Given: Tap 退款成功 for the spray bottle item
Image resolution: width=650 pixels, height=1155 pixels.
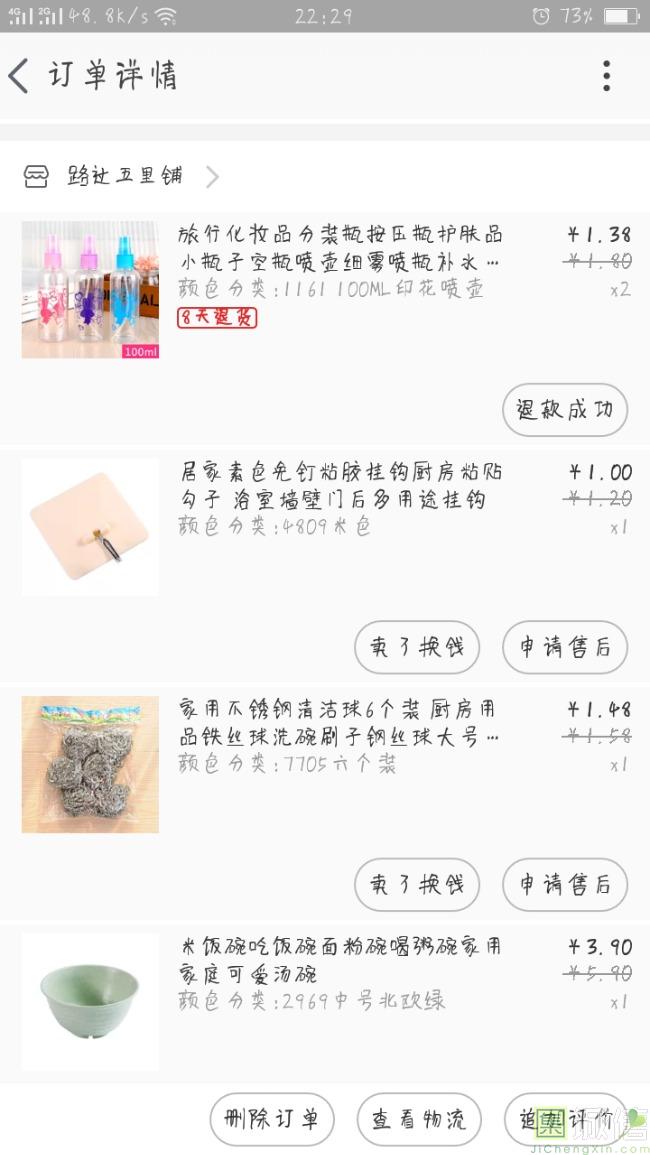Looking at the screenshot, I should 565,410.
